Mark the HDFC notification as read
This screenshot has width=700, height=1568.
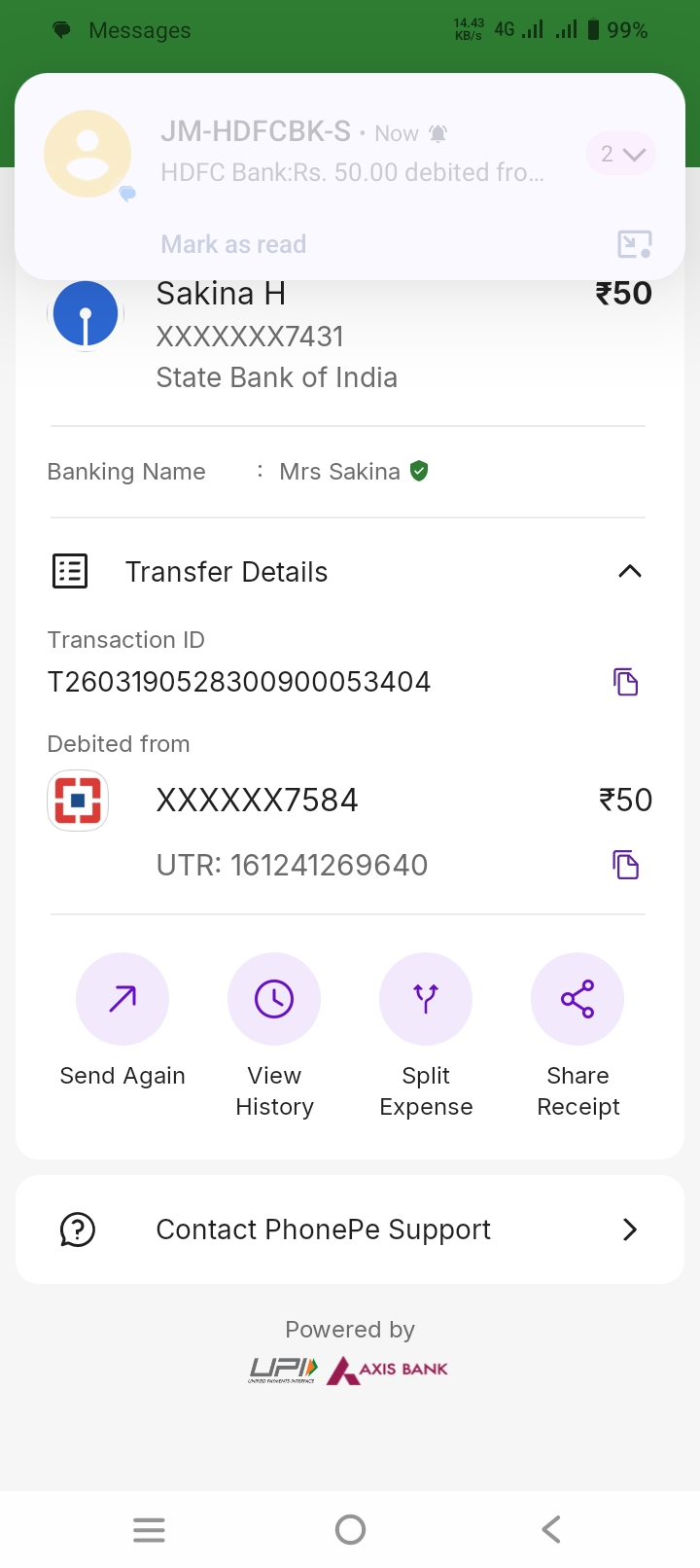[233, 244]
